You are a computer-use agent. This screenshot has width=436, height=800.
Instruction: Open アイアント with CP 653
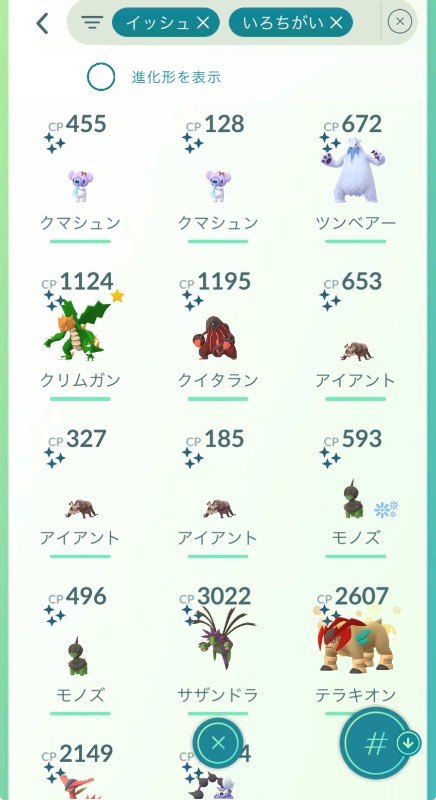tap(355, 336)
